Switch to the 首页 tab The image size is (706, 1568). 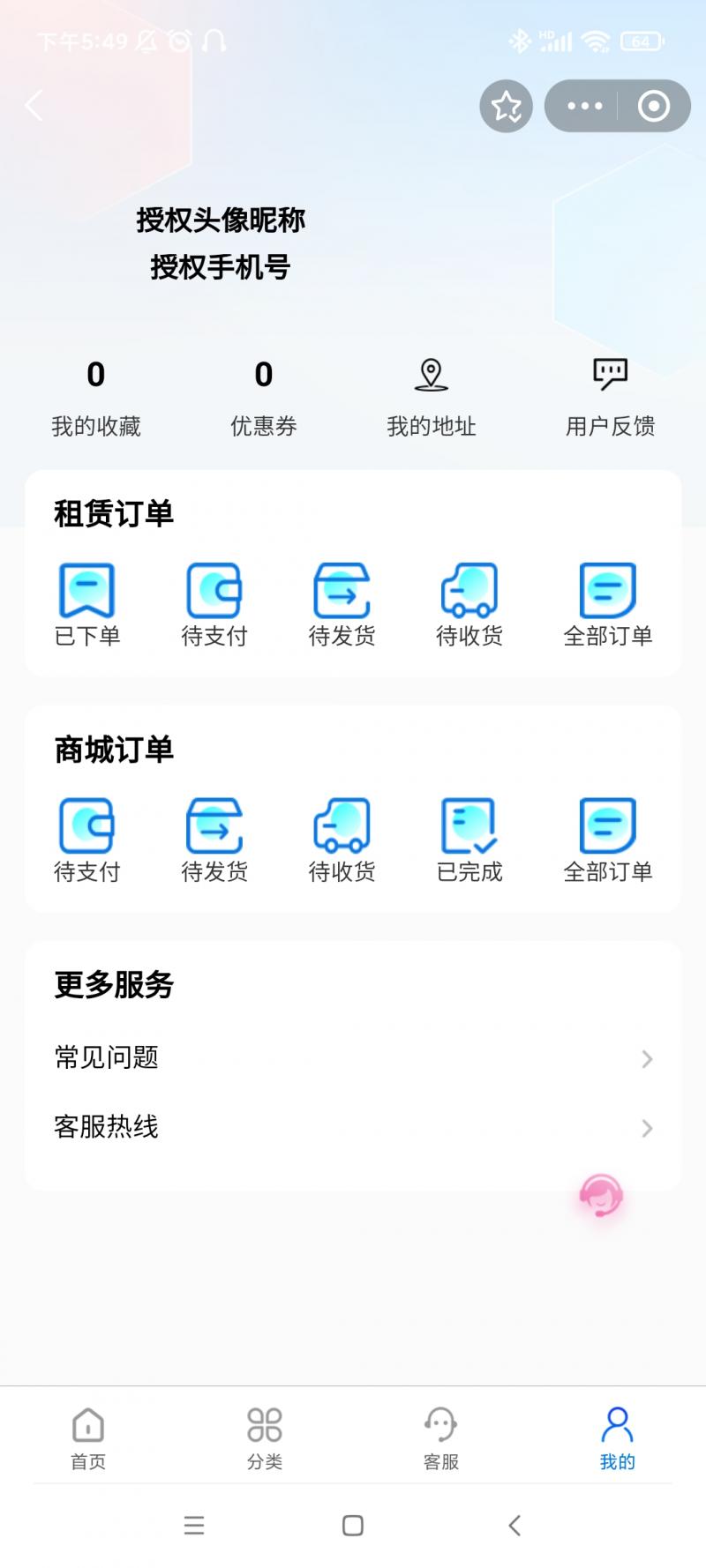point(88,1437)
